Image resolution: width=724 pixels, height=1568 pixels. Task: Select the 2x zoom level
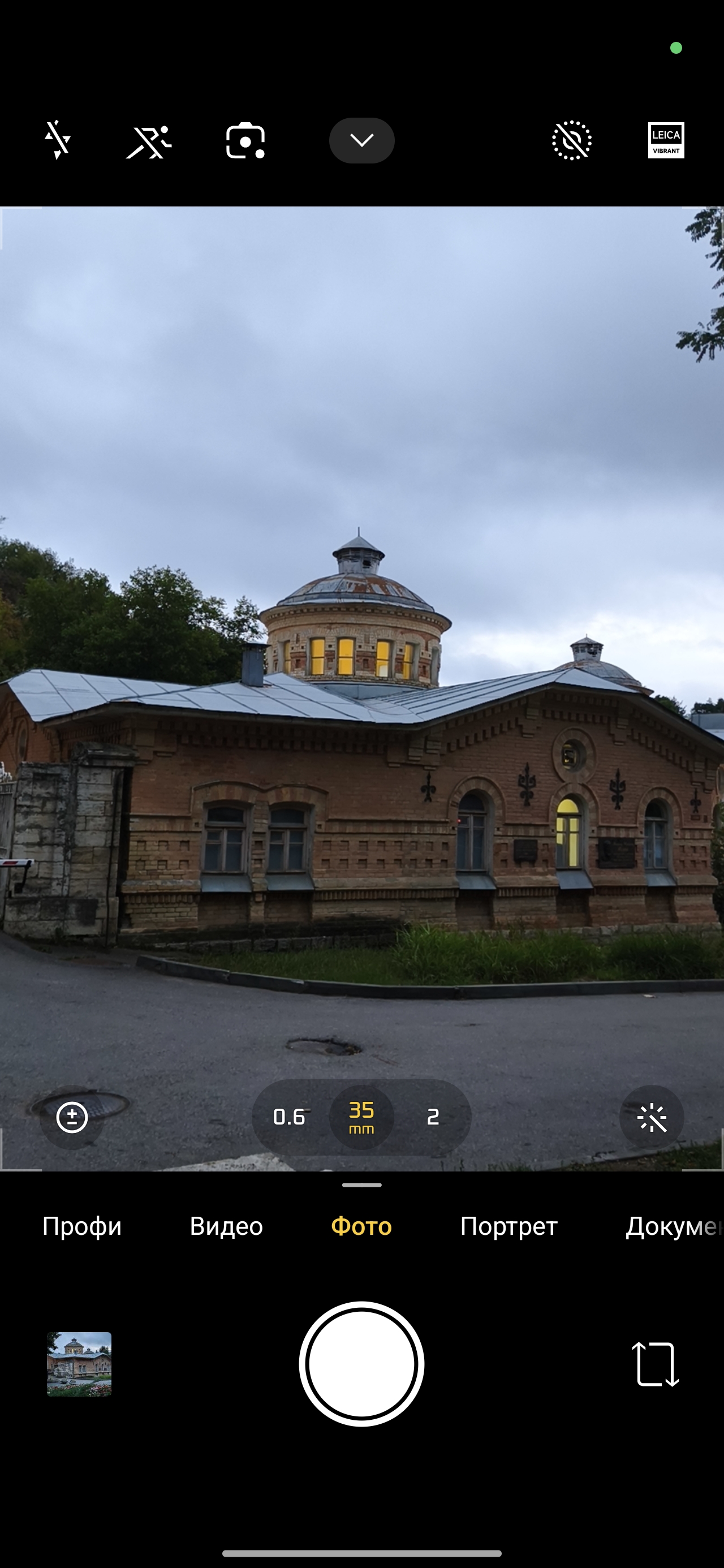433,1117
